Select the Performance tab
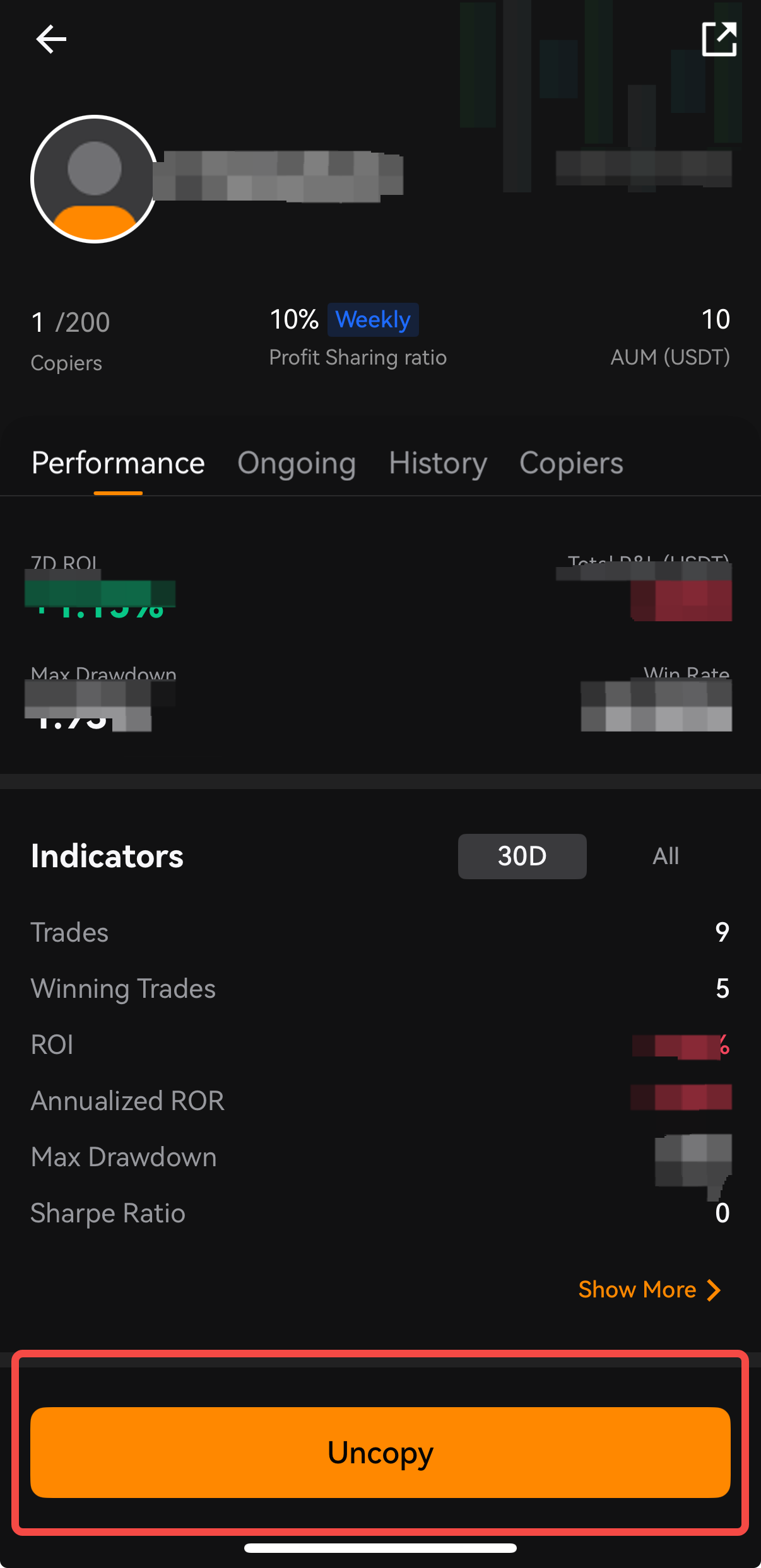The image size is (761, 1568). (118, 464)
